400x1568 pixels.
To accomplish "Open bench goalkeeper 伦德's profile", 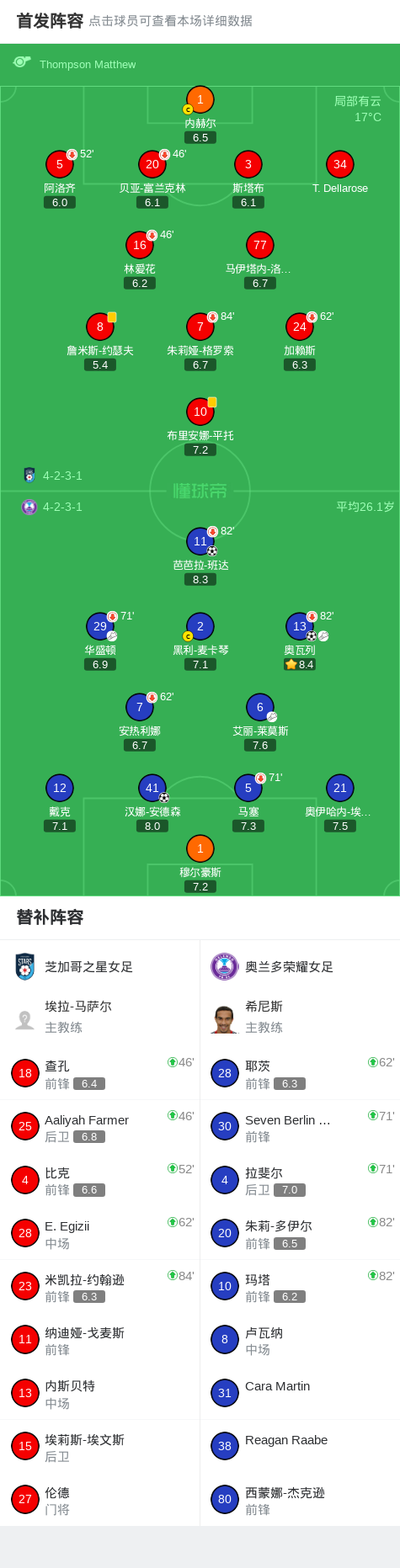I will click(x=100, y=1500).
